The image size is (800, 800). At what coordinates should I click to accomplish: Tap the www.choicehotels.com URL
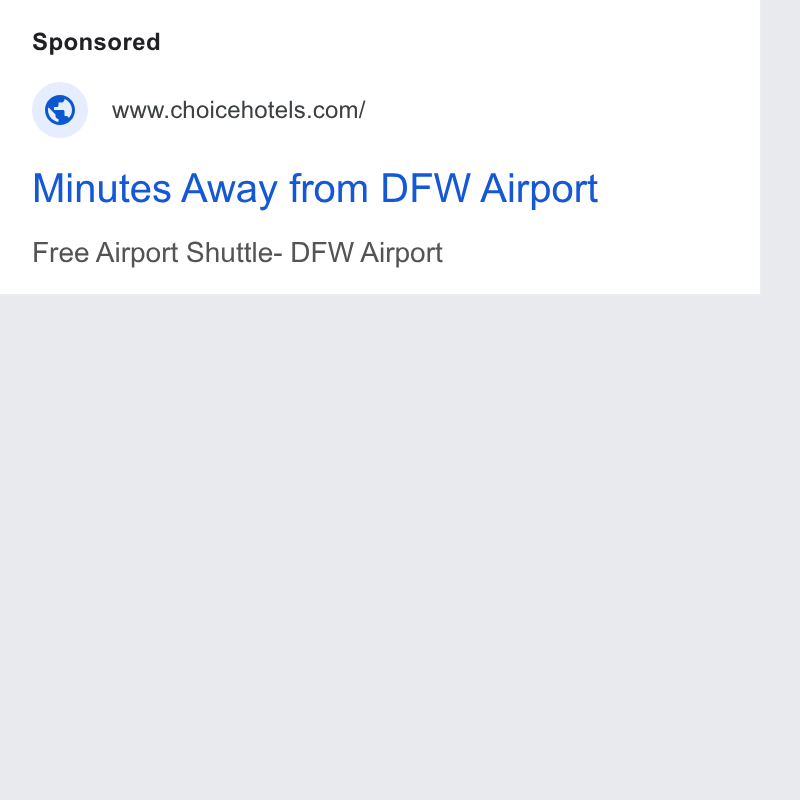tap(238, 110)
